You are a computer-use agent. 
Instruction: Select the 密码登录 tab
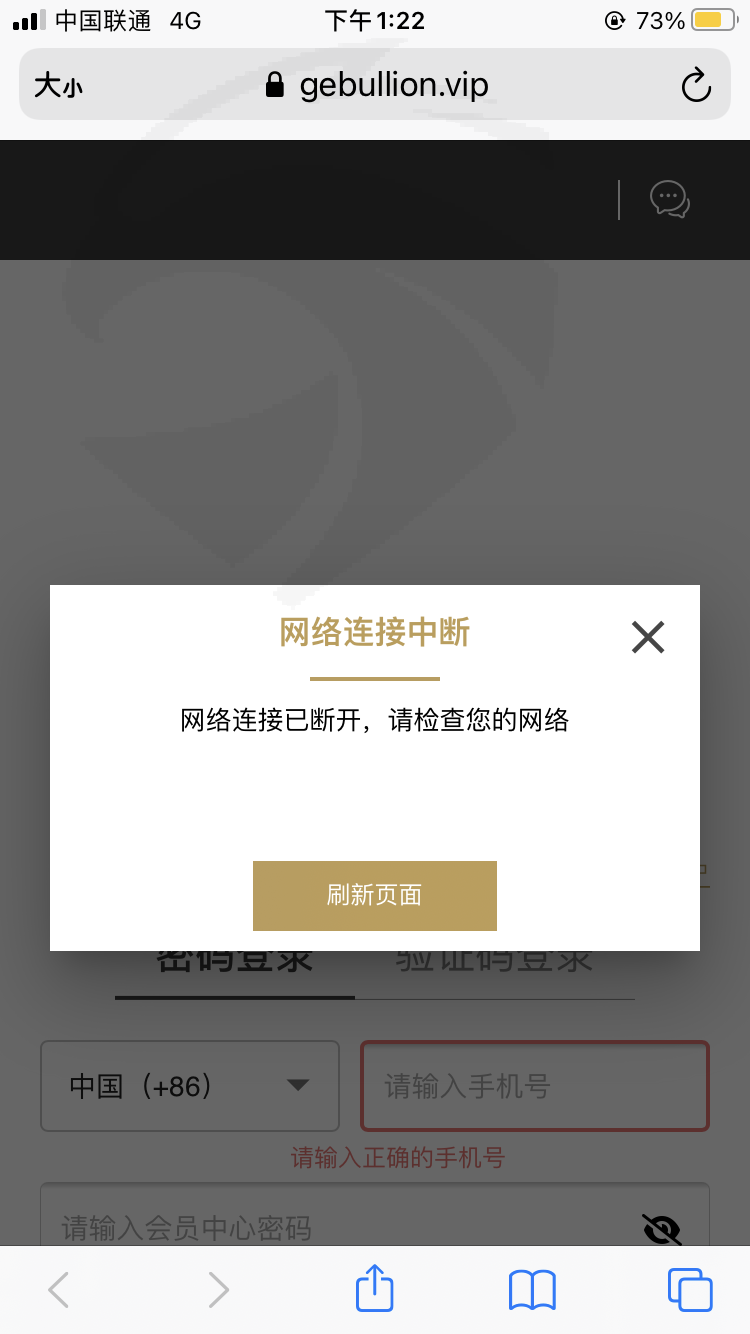pos(235,961)
